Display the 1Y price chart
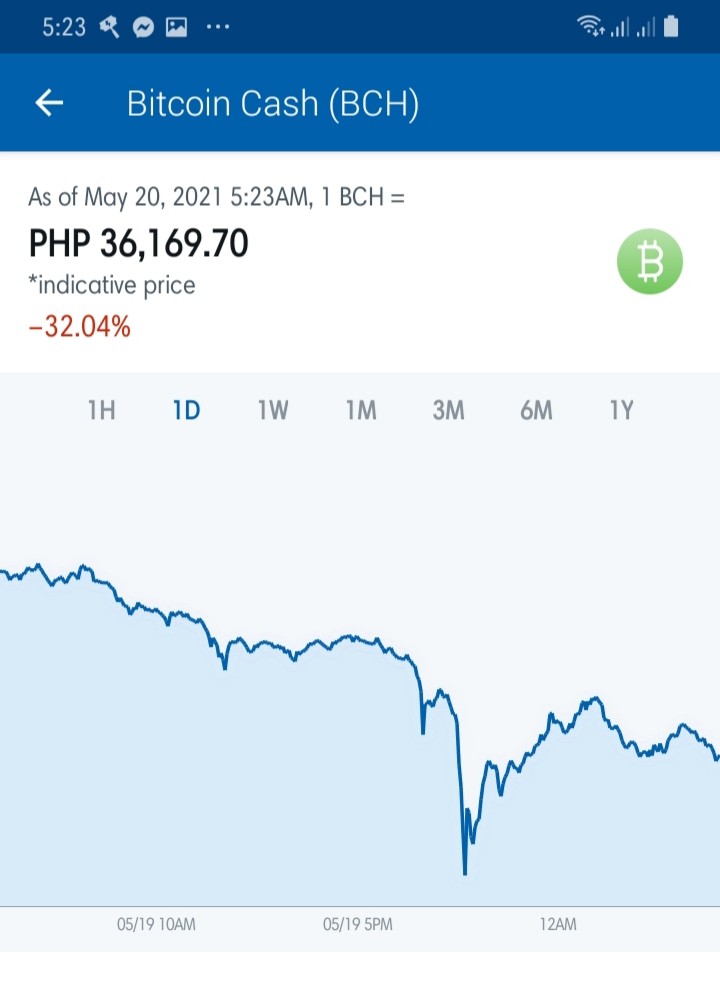720x995 pixels. tap(622, 411)
